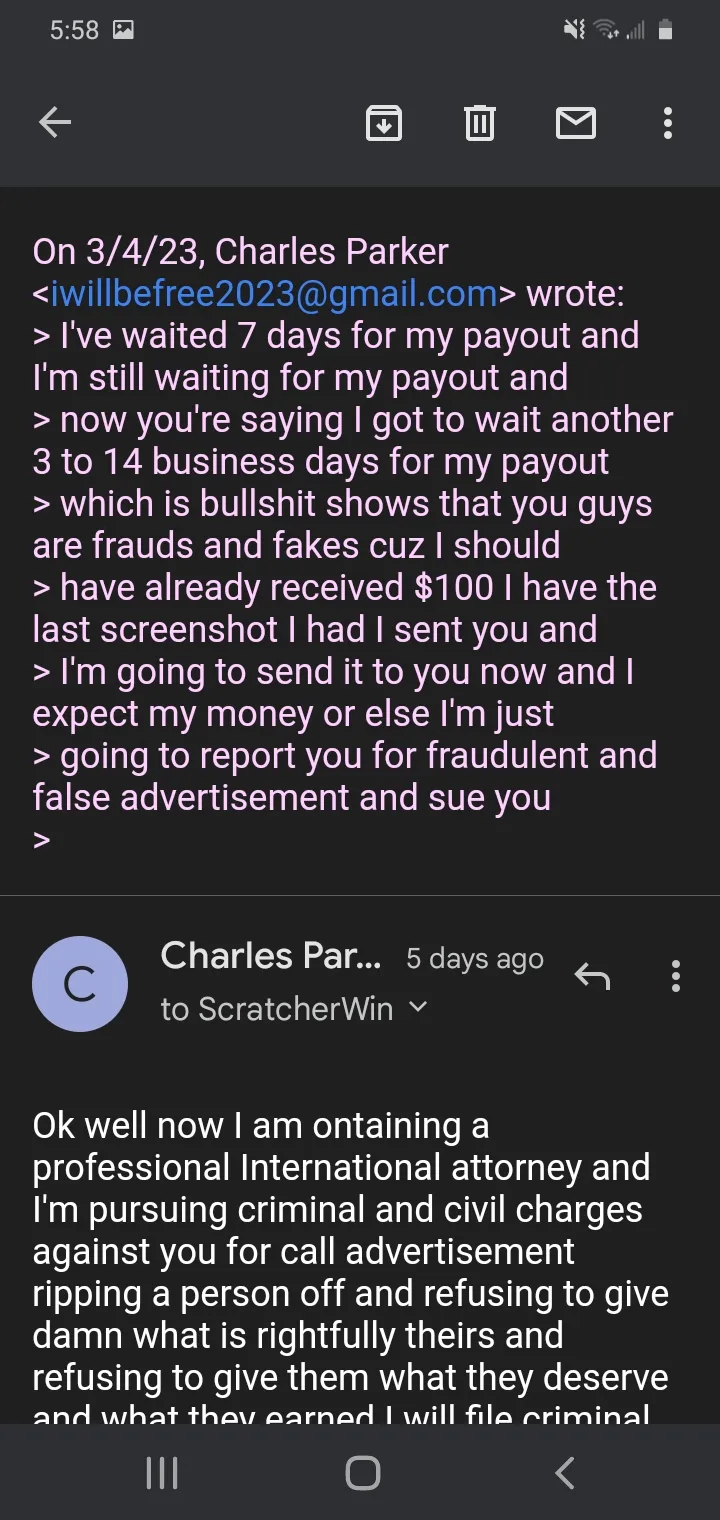Open the iwillbefree2023@gmail.com email link
Image resolution: width=720 pixels, height=1520 pixels.
tap(274, 294)
